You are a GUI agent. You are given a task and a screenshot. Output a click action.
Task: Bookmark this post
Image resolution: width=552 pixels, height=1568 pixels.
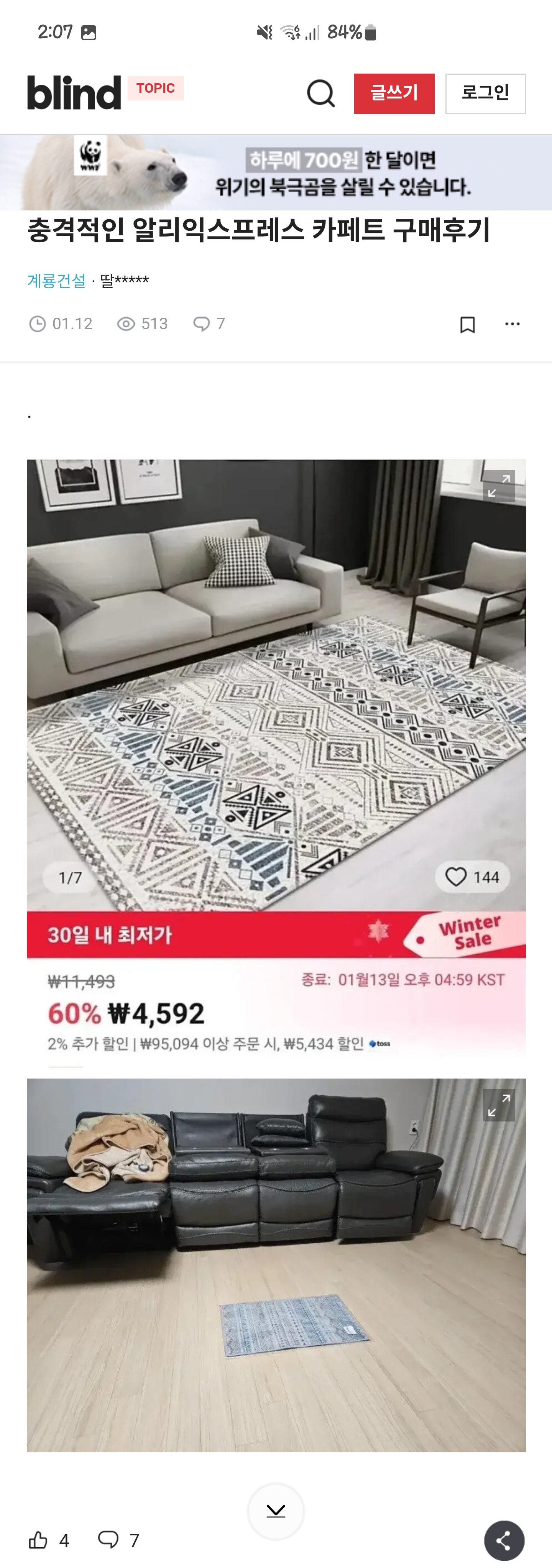(467, 324)
